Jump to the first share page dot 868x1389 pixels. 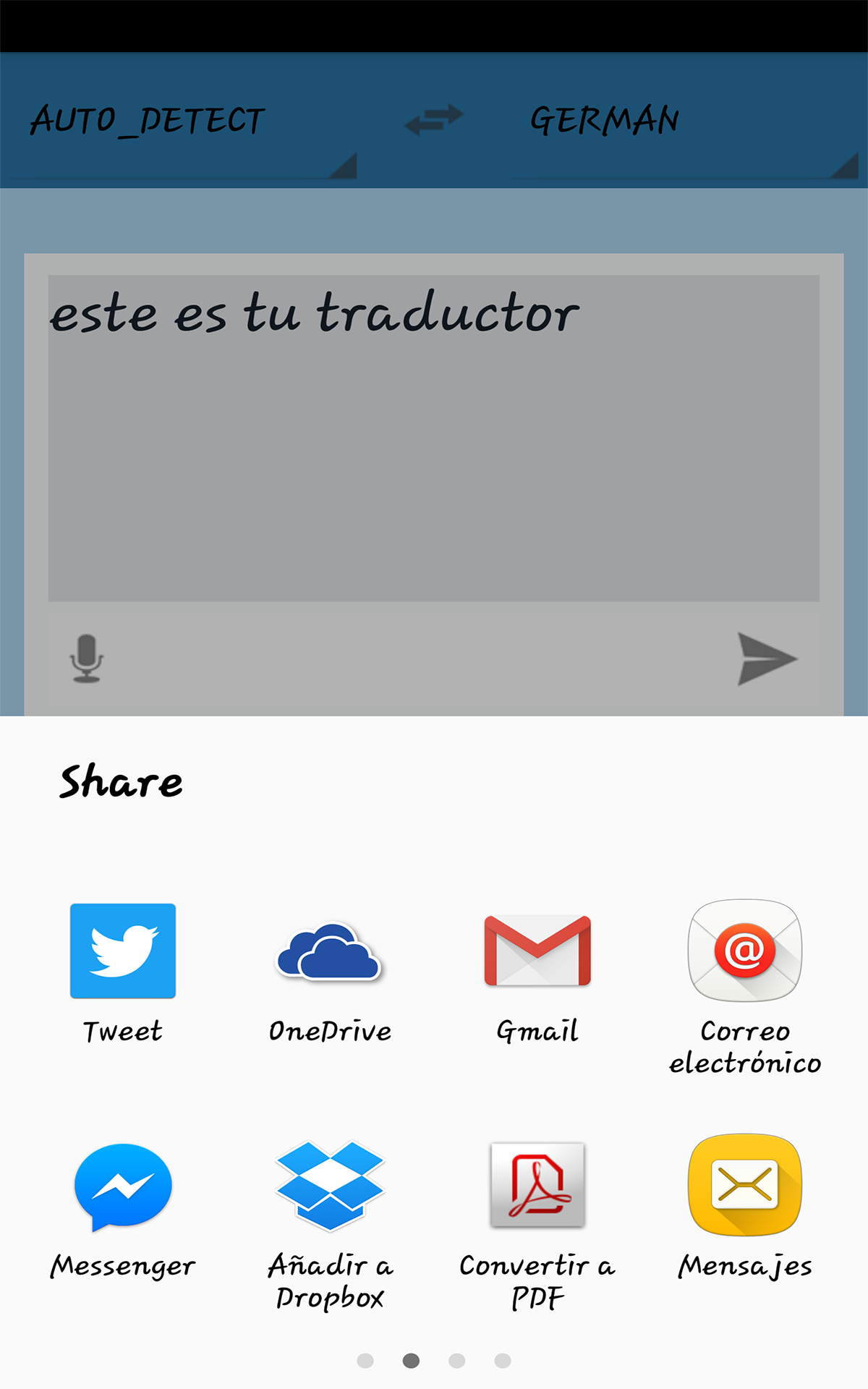pyautogui.click(x=366, y=1360)
